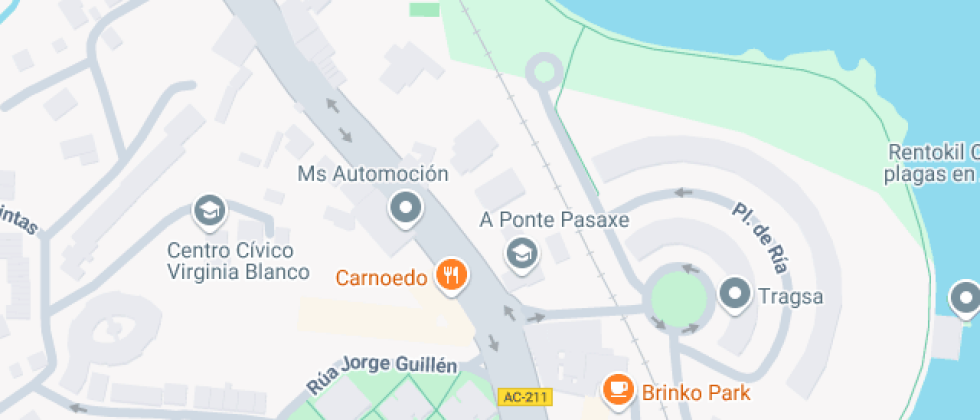
Task: Select the Tragsa location pin
Action: click(736, 293)
